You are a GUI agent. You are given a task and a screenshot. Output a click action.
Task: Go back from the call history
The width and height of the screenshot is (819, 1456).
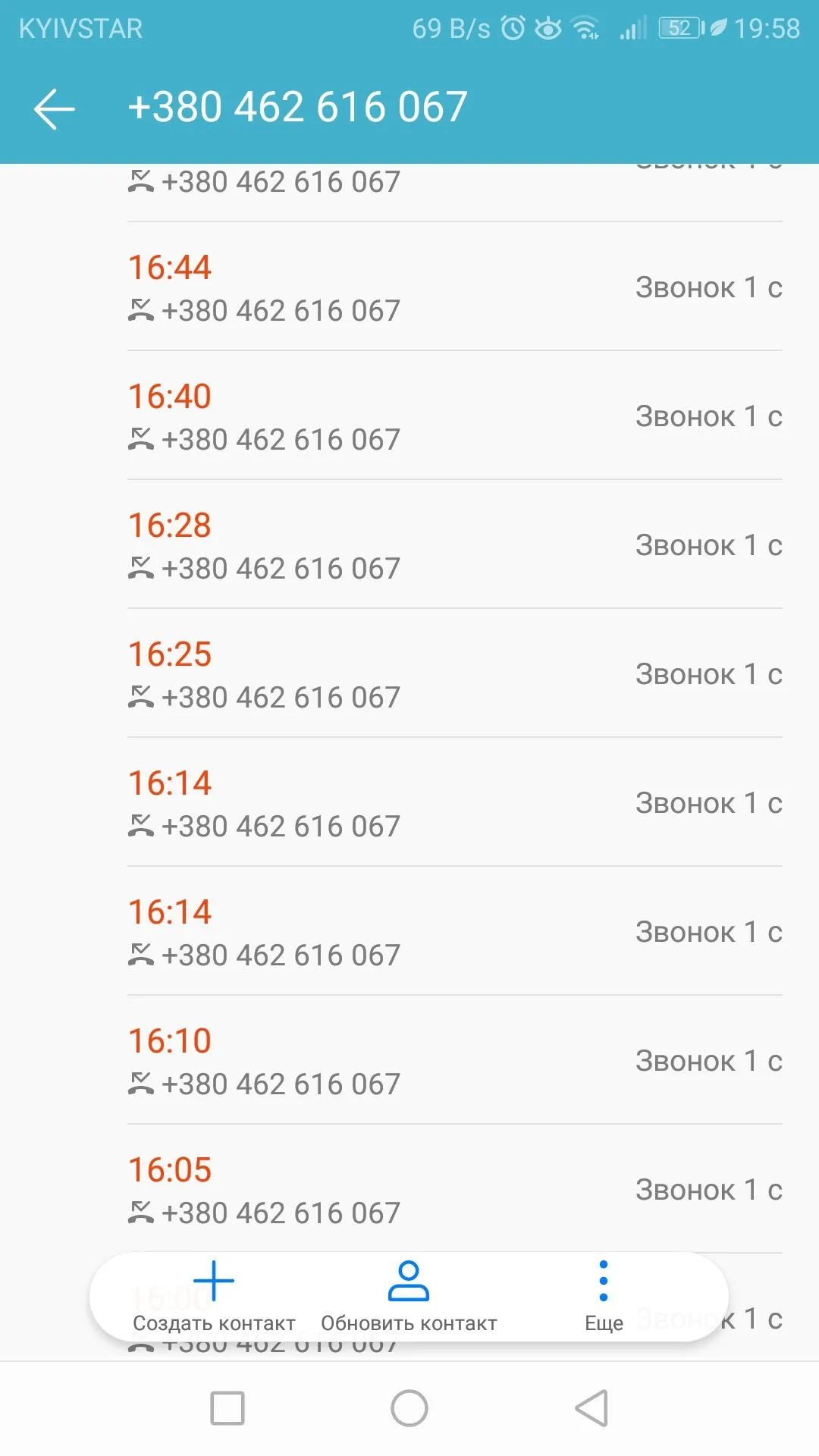pyautogui.click(x=55, y=108)
